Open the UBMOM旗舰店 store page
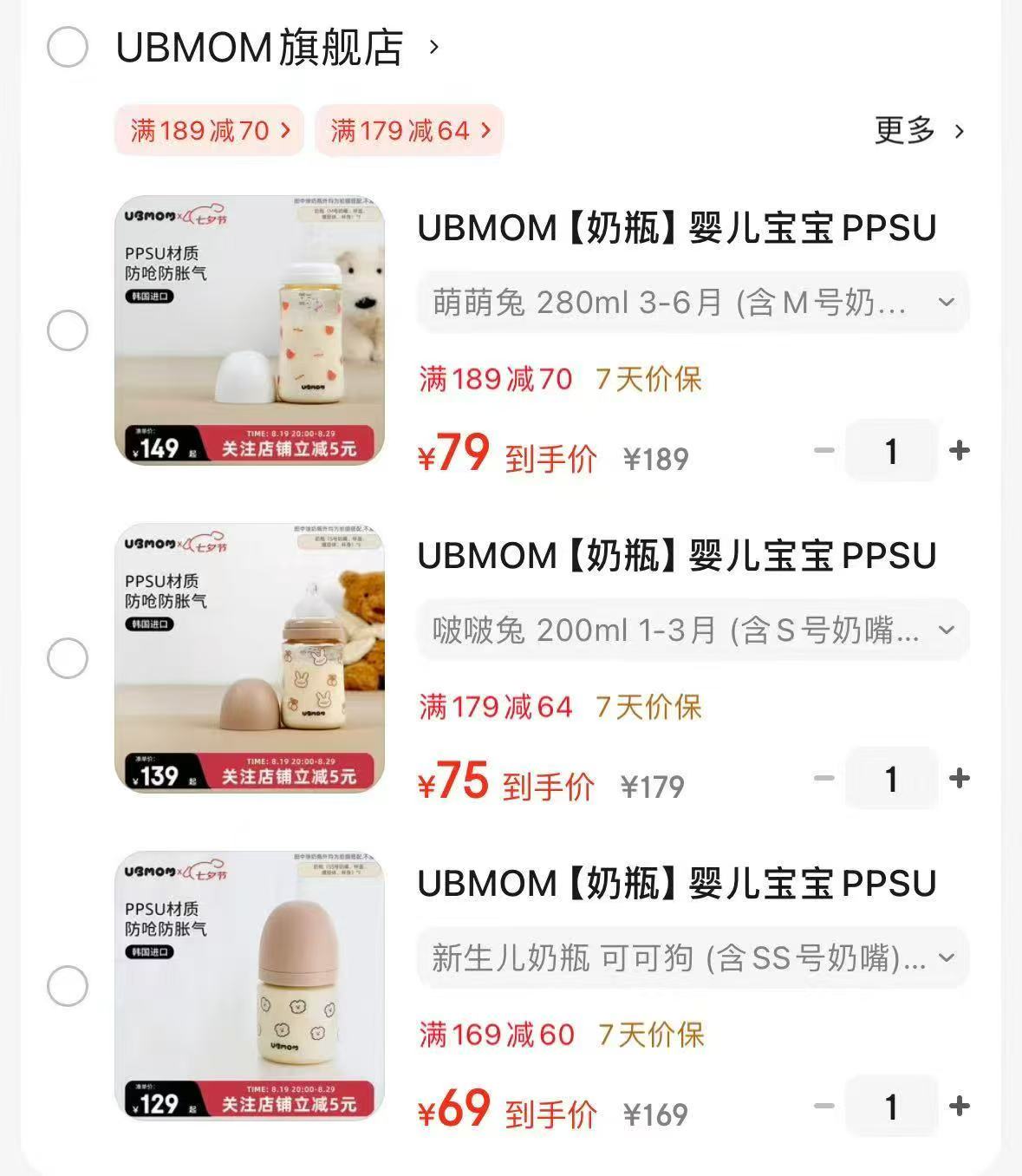This screenshot has height=1176, width=1022. click(277, 48)
